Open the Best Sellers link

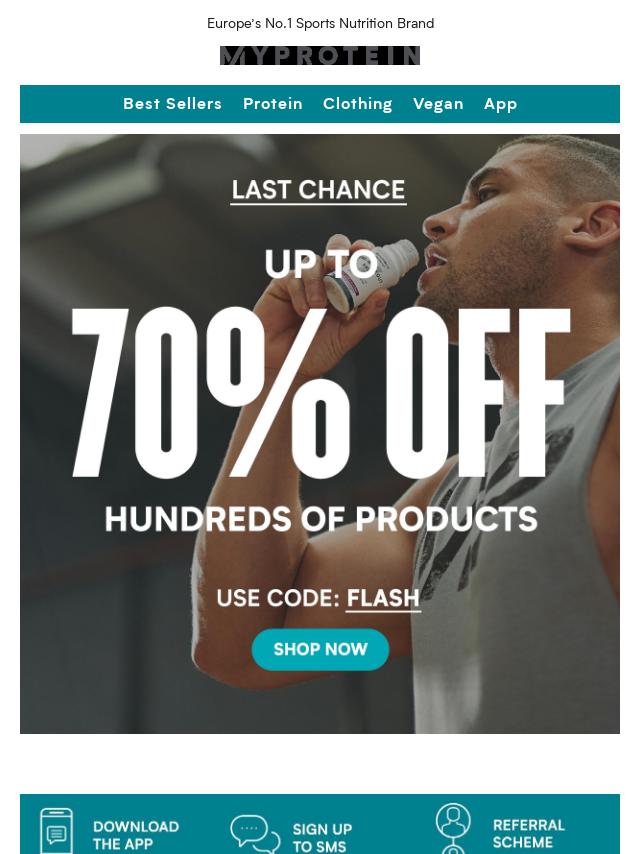[172, 104]
